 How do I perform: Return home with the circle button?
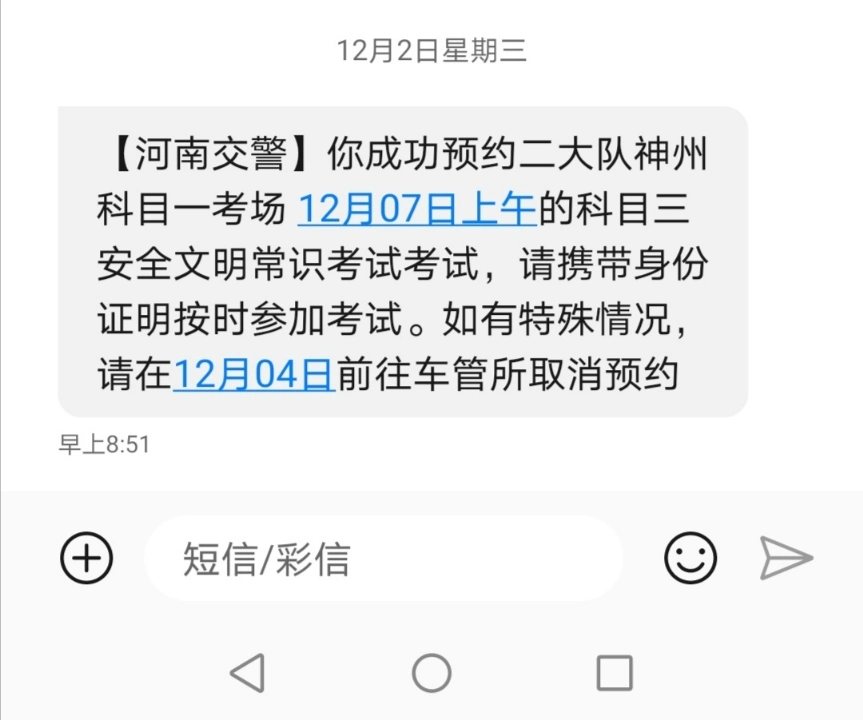point(432,673)
